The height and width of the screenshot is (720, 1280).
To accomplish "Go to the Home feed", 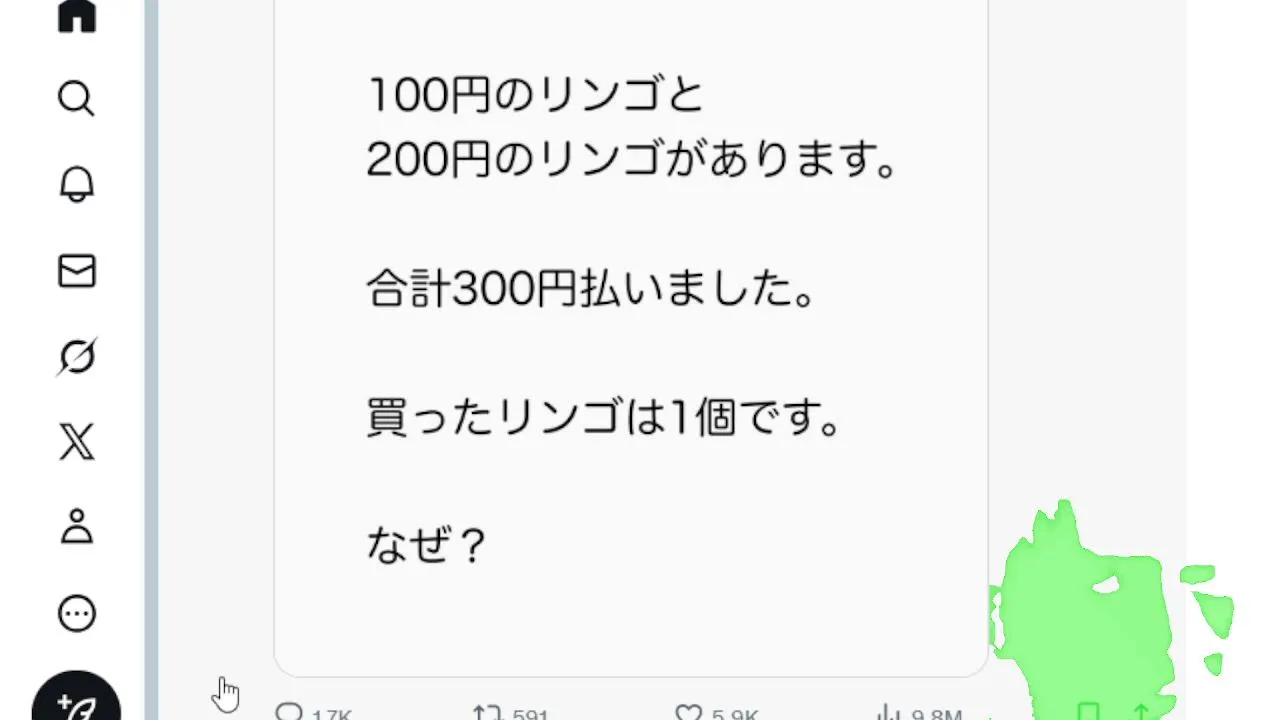I will (x=76, y=15).
